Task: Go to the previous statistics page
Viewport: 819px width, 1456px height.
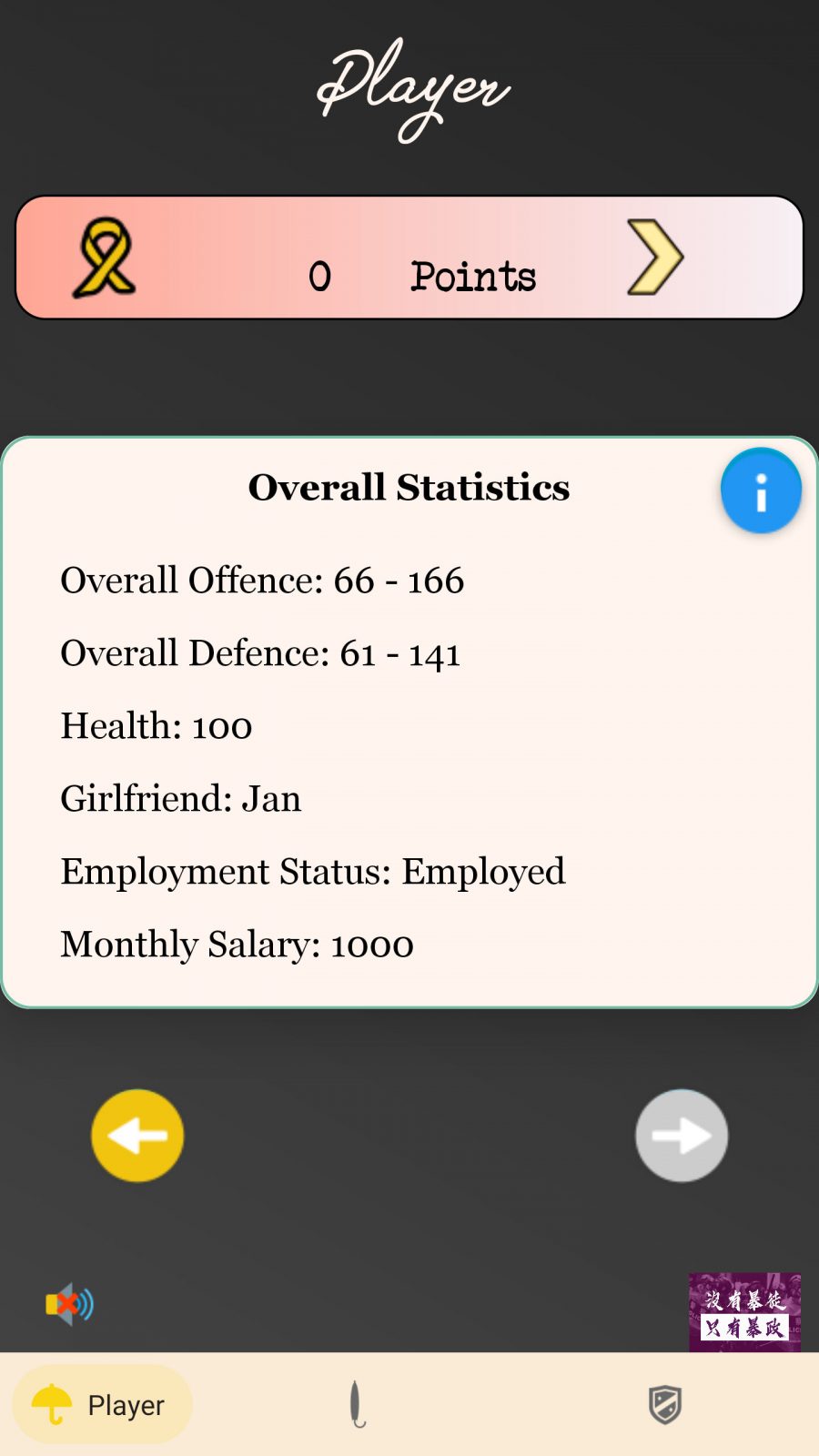Action: click(137, 1136)
